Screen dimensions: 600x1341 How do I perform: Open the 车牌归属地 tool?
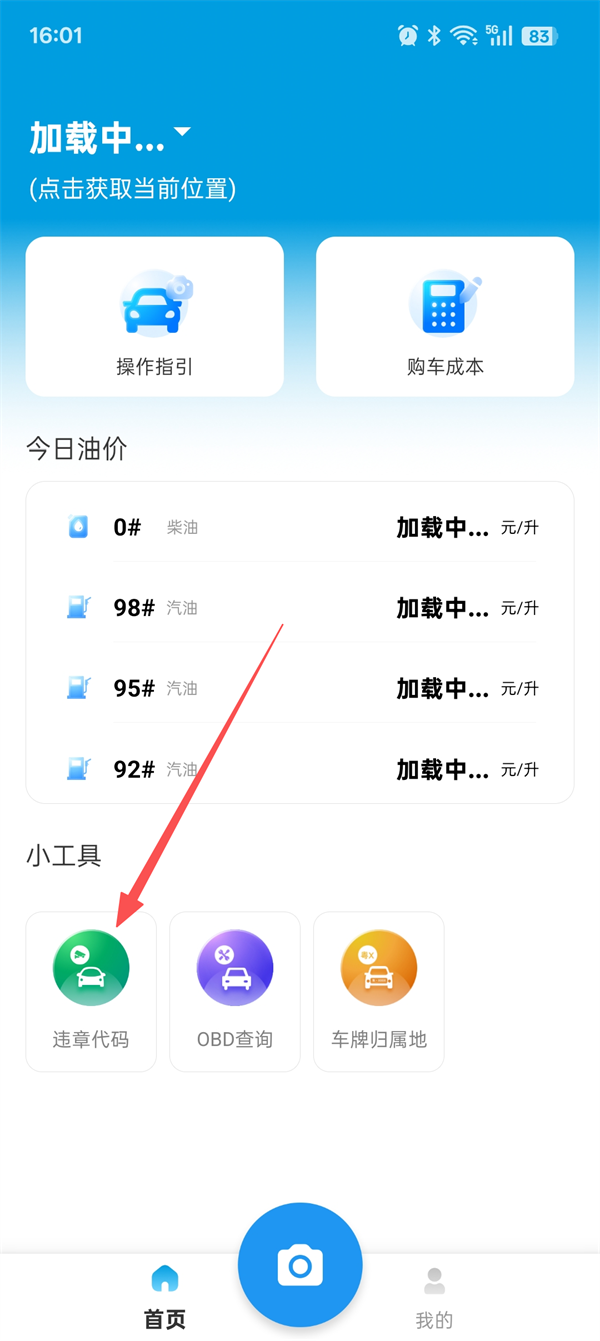point(379,990)
